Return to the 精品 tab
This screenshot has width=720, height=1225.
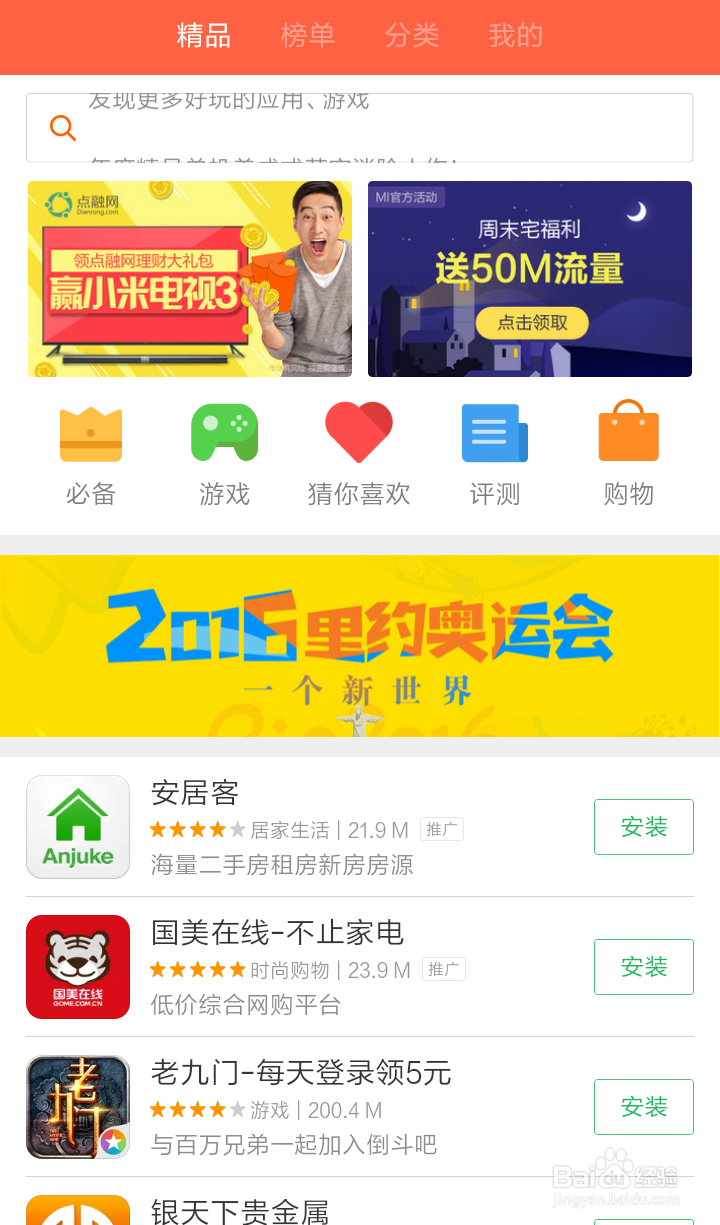[x=201, y=36]
